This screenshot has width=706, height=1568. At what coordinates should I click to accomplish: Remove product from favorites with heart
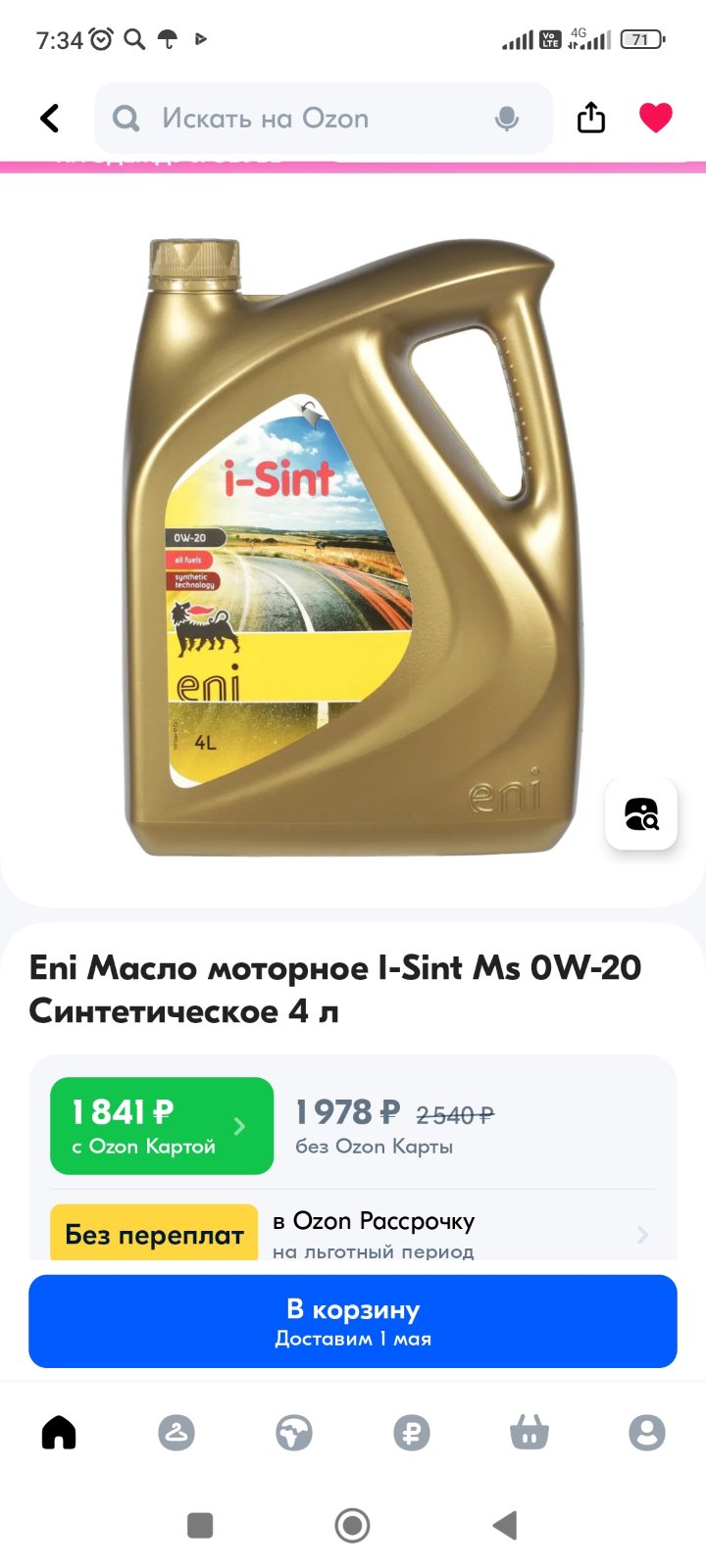point(656,118)
